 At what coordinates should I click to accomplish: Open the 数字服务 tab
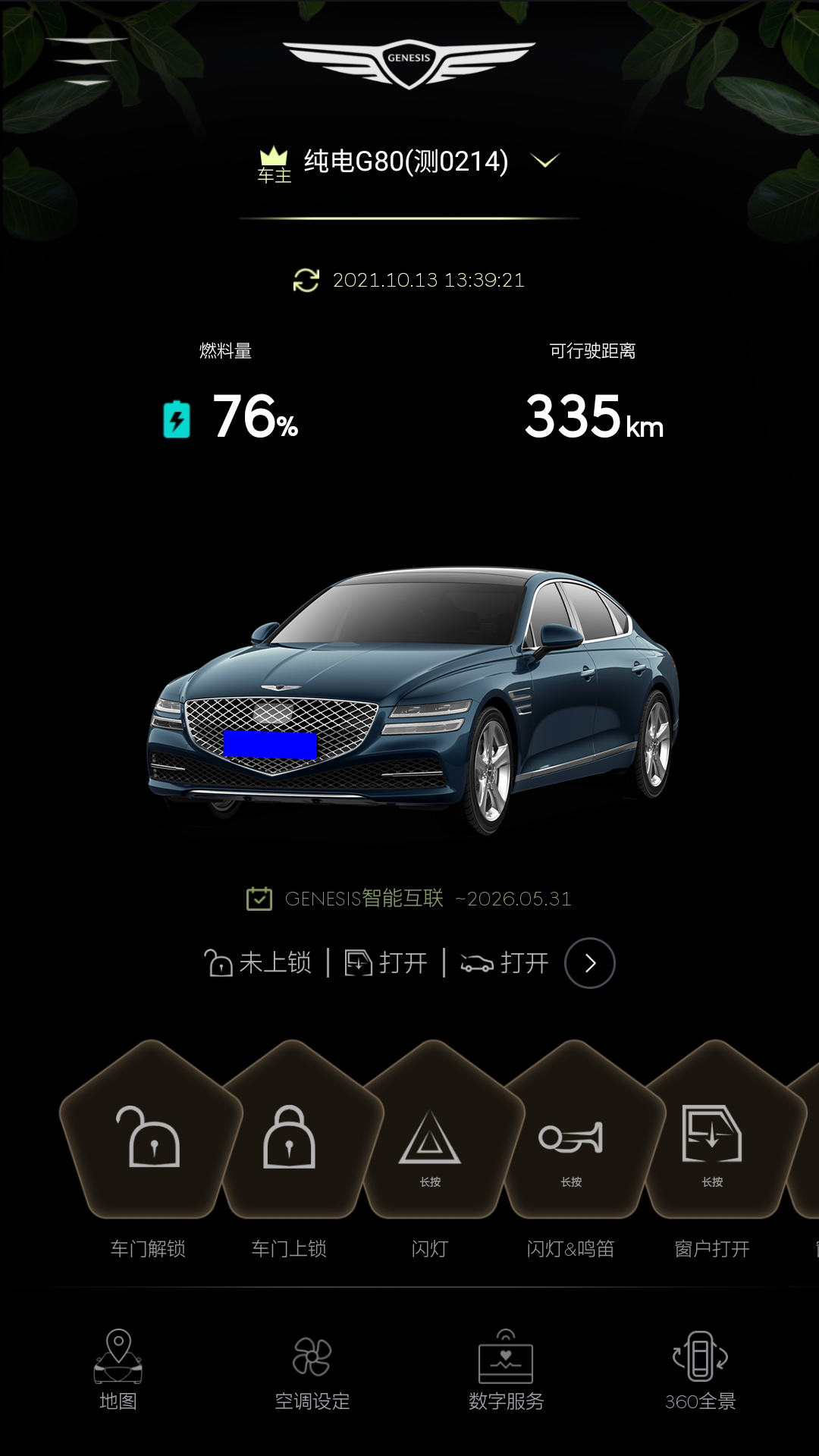pyautogui.click(x=506, y=1370)
